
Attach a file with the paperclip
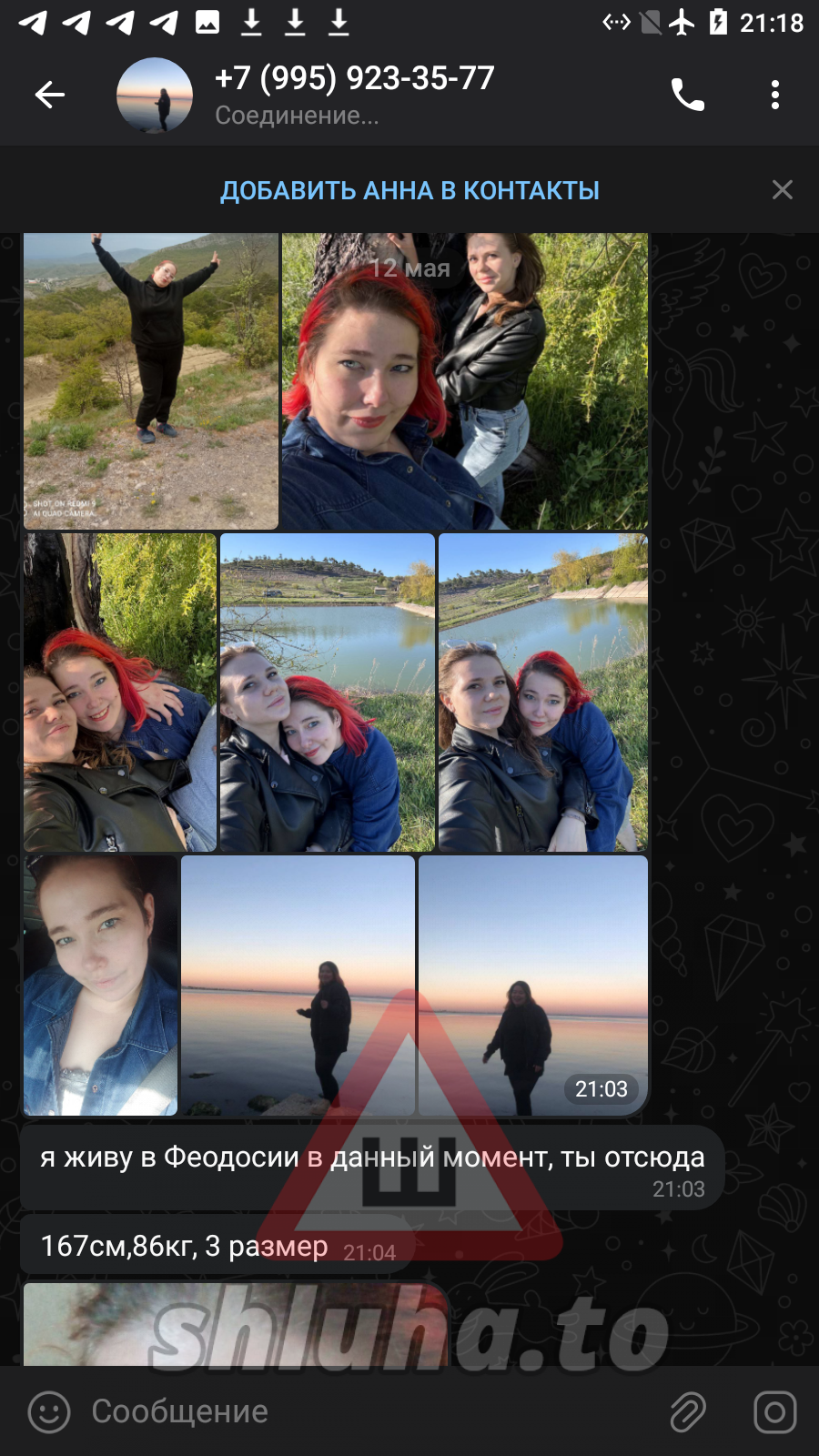click(688, 1411)
